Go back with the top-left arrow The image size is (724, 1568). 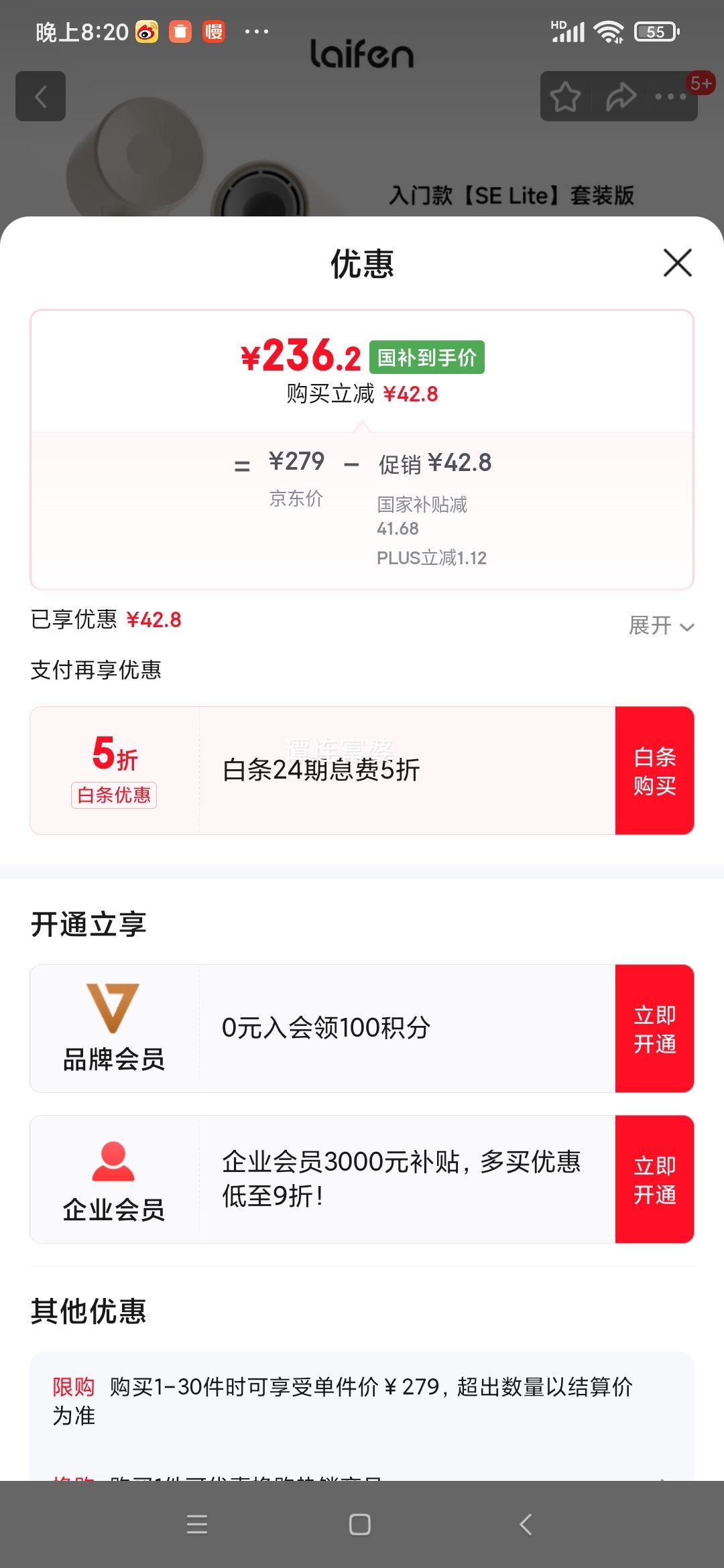pos(40,96)
